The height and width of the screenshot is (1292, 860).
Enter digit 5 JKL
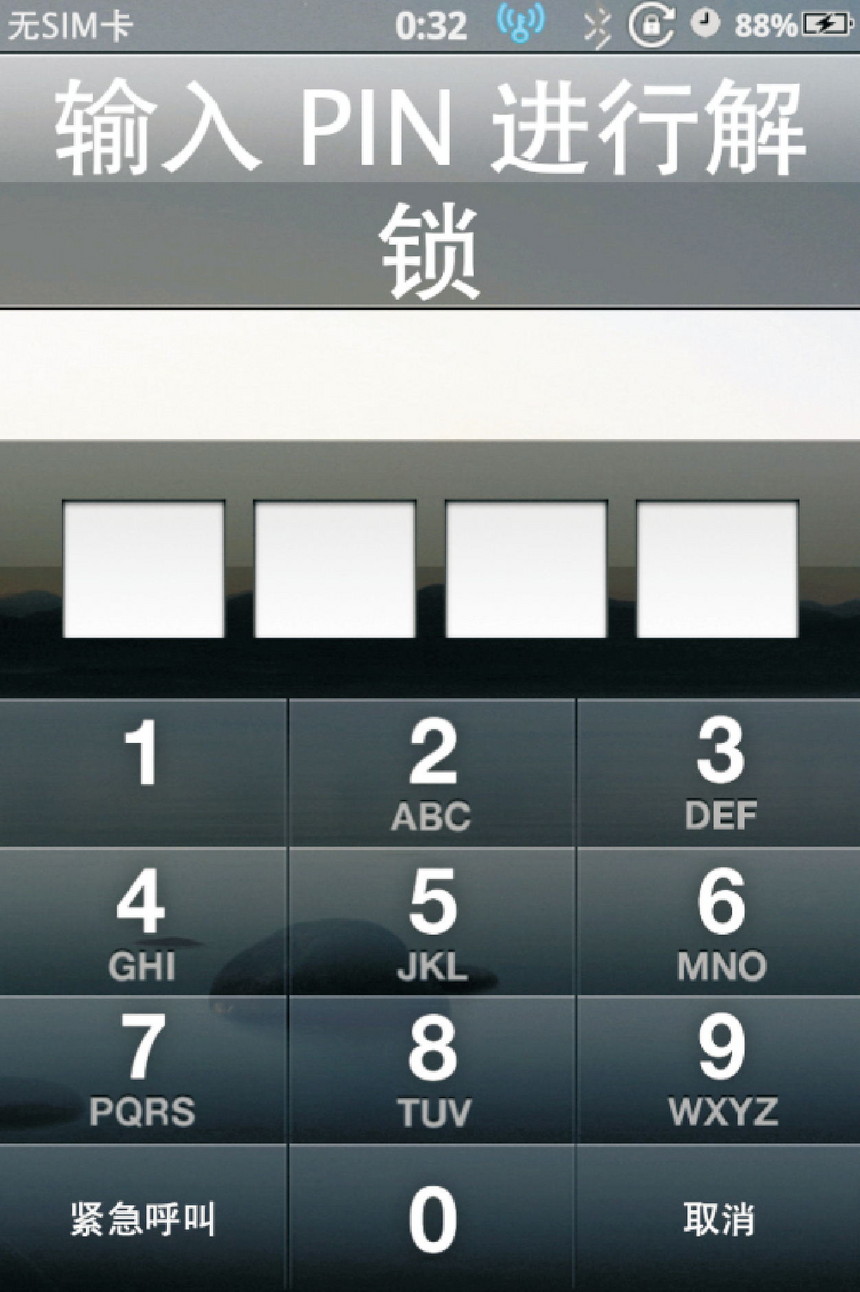[x=431, y=921]
